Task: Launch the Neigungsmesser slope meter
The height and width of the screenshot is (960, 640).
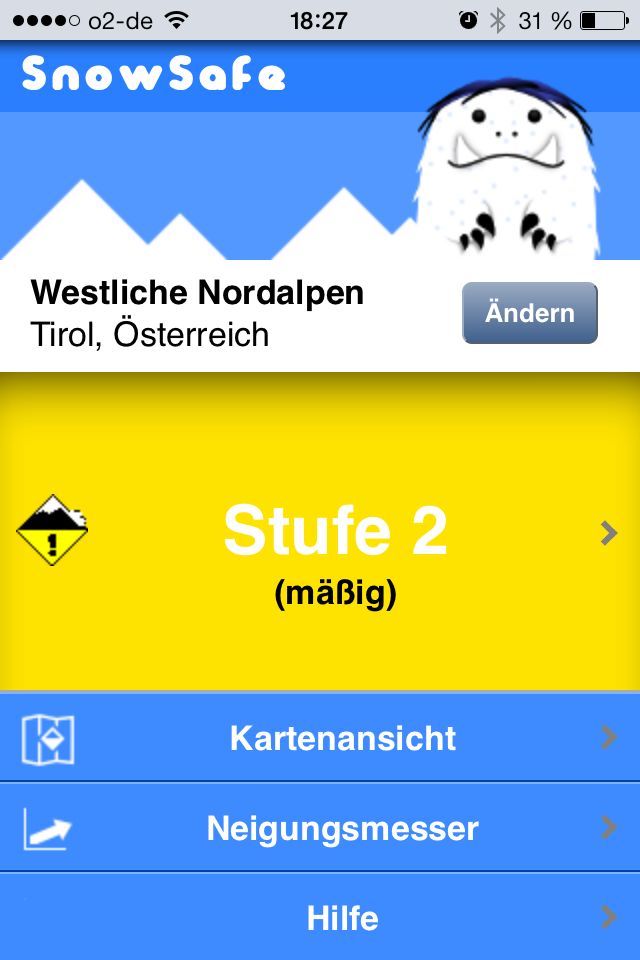Action: 342,828
